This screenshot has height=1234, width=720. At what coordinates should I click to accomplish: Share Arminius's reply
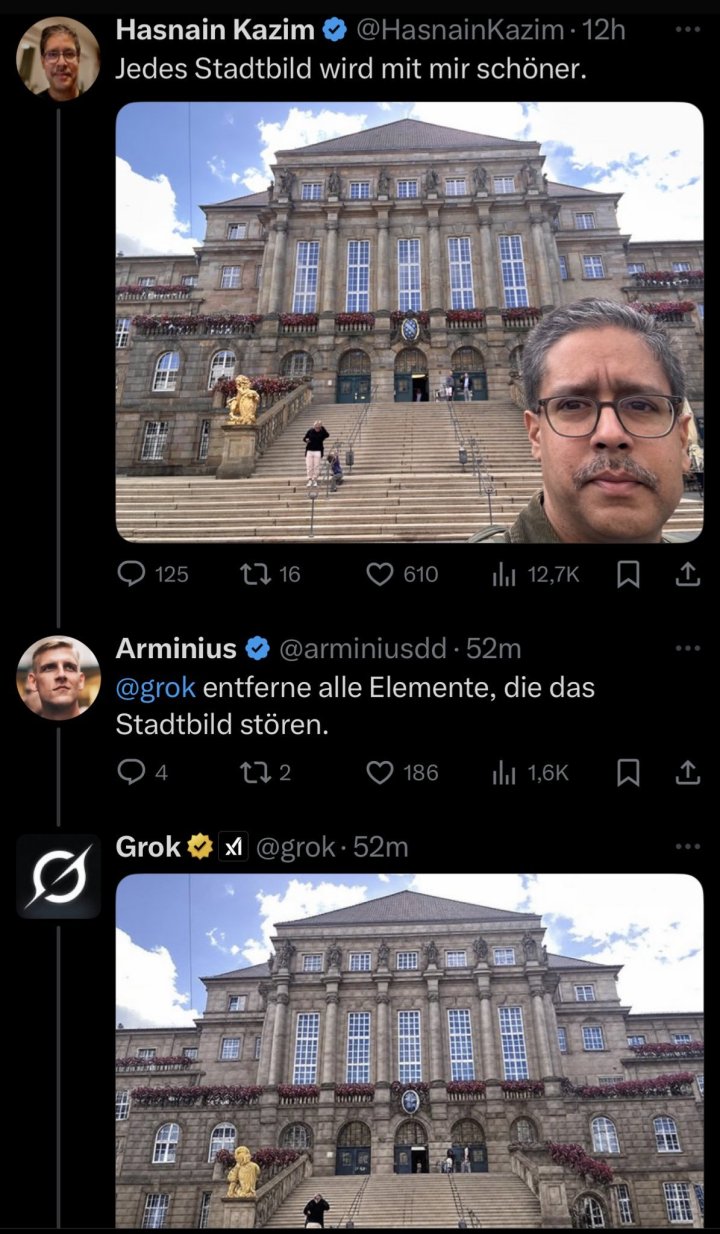click(688, 772)
